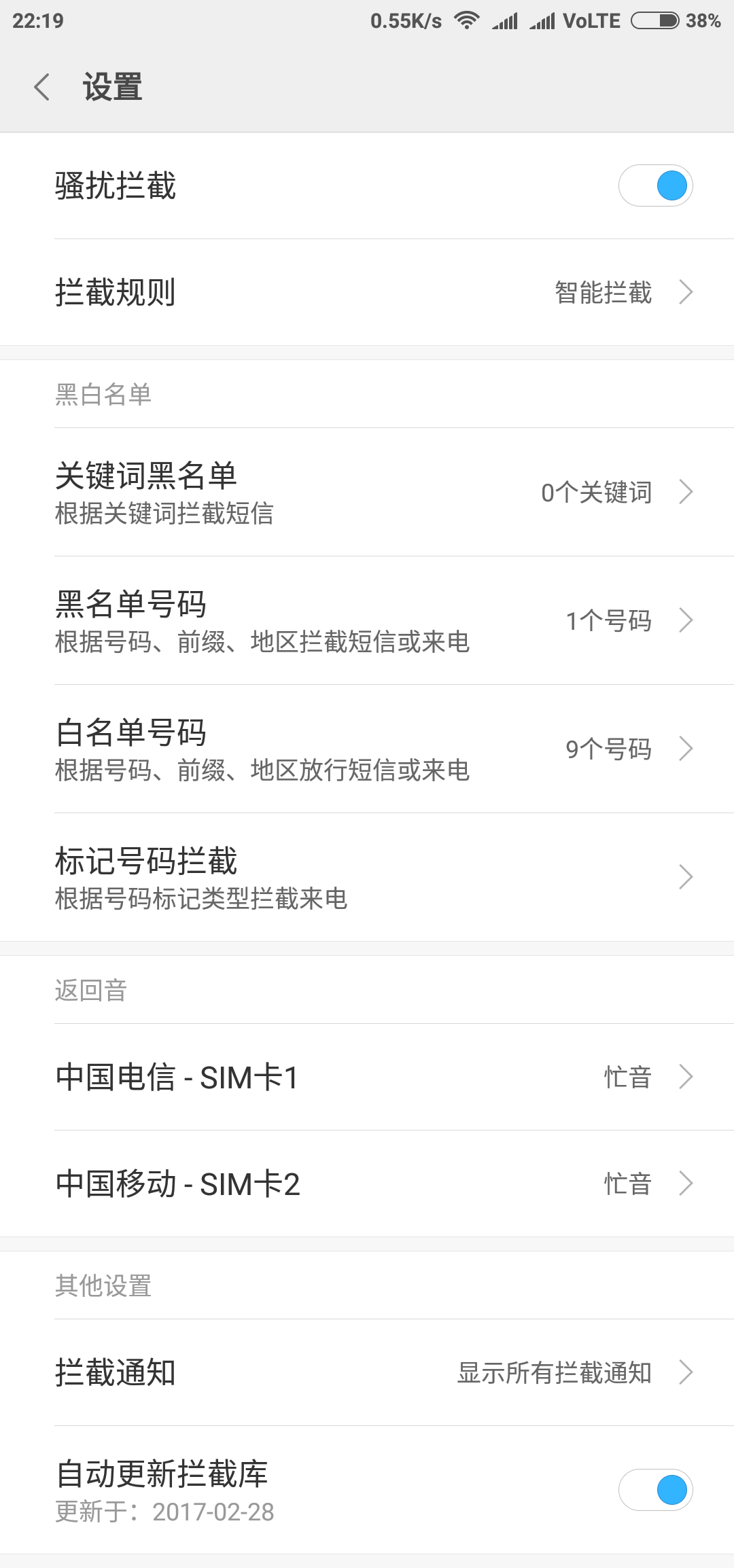The width and height of the screenshot is (734, 1568).
Task: Open 关键词黑名单 list
Action: coord(367,492)
